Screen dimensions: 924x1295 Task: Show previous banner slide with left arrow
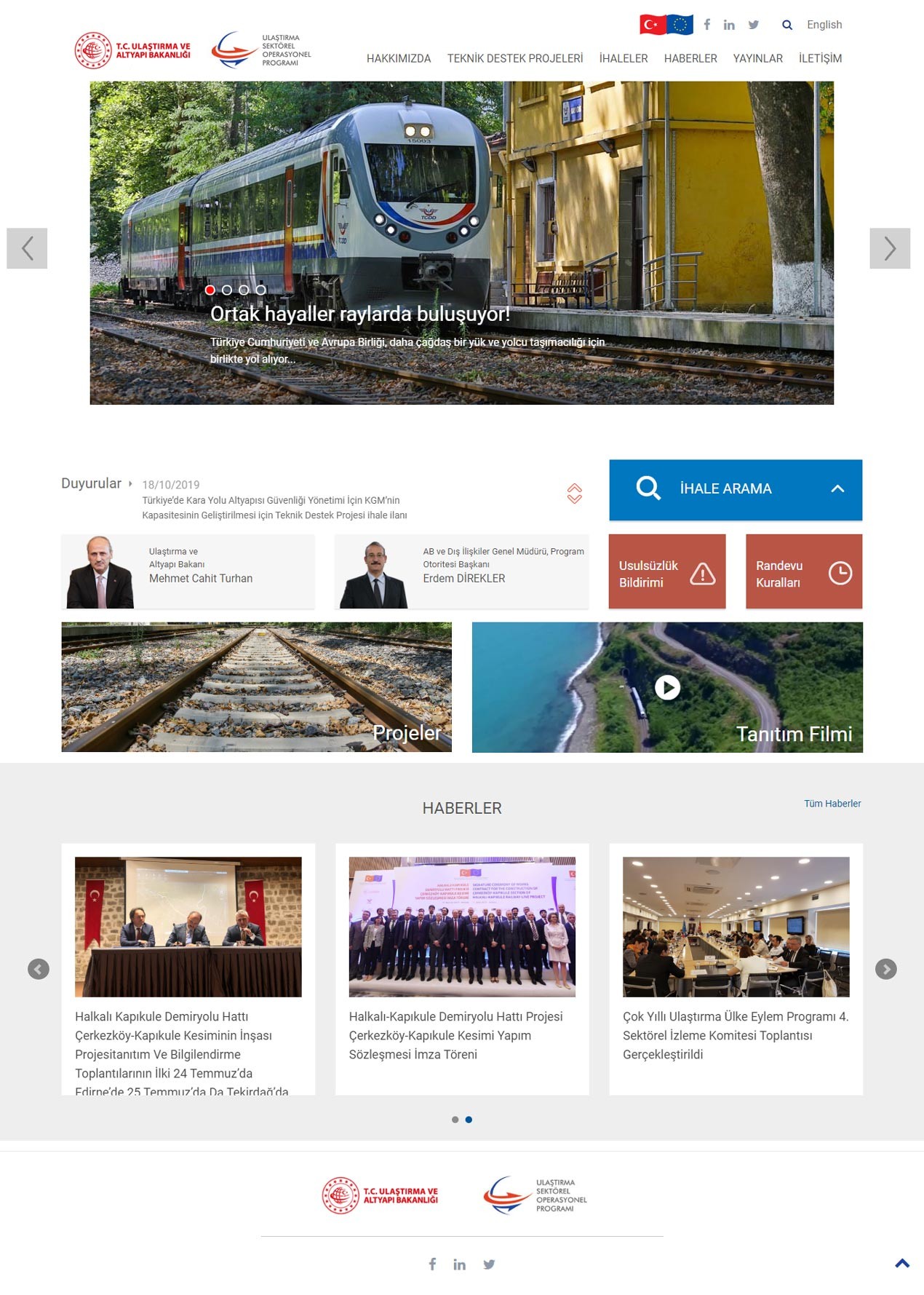pos(27,248)
